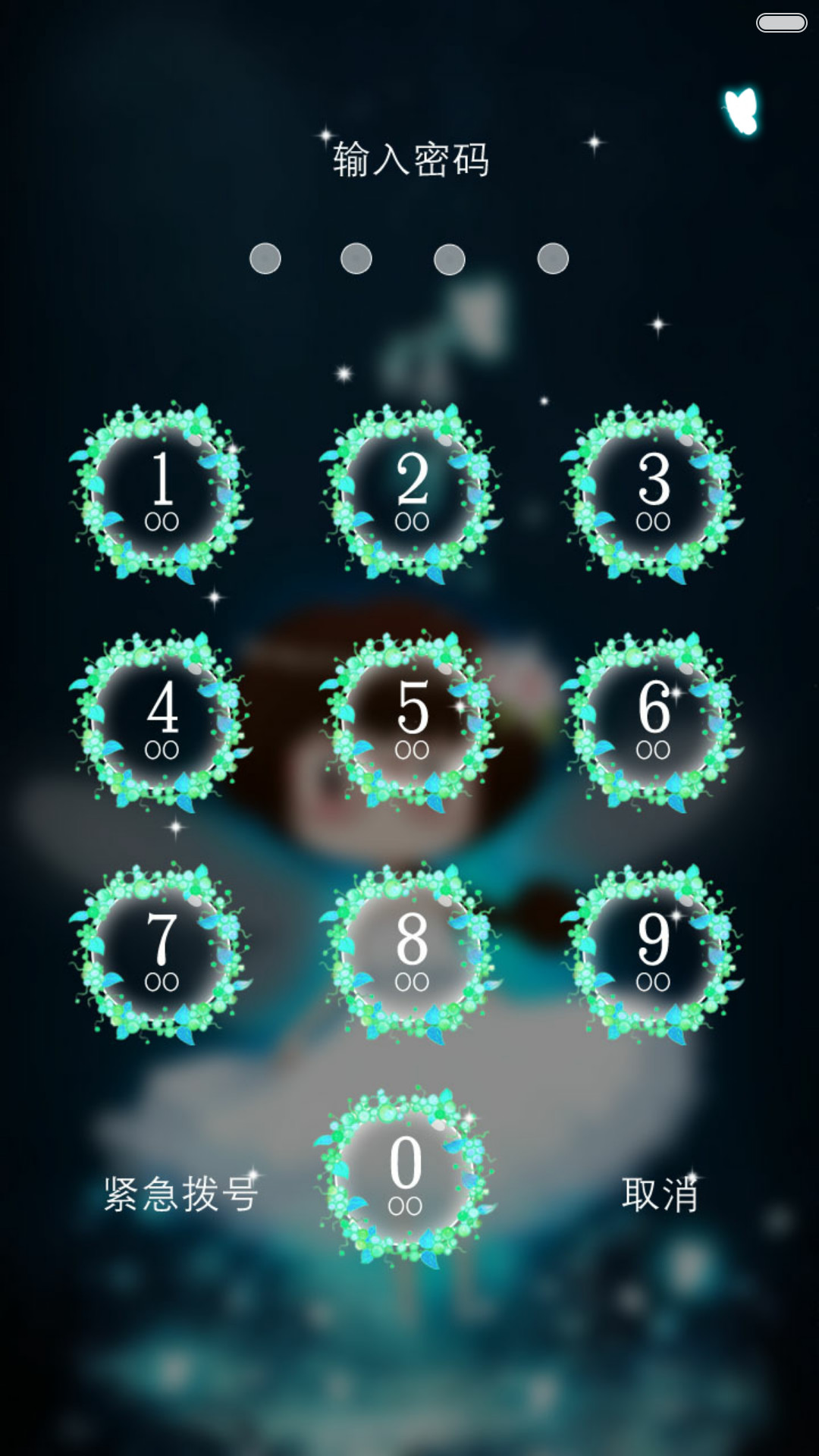819x1456 pixels.
Task: Tap digit 7 on the keypad
Action: click(x=161, y=952)
